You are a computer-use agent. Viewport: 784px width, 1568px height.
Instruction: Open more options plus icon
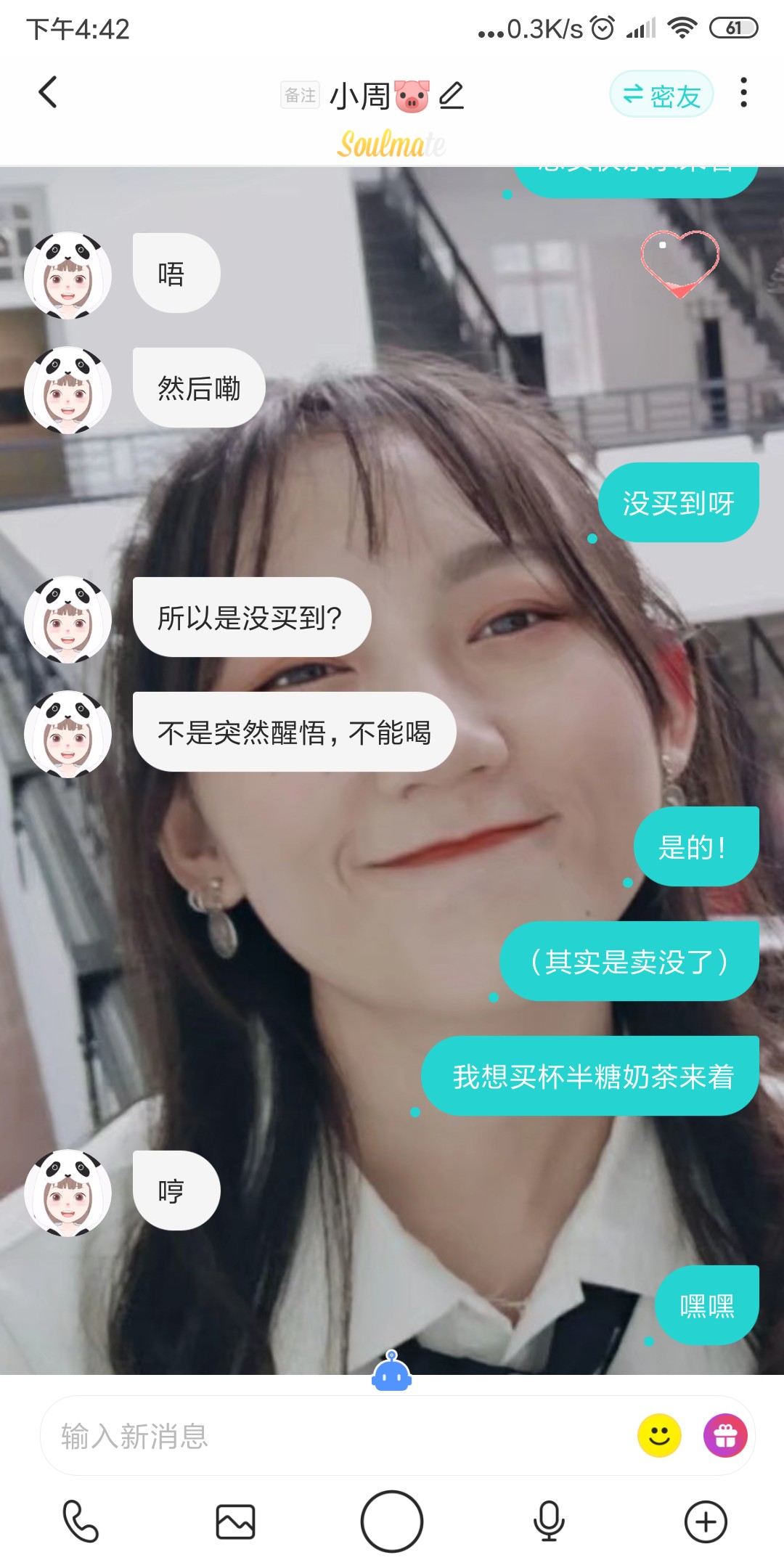[706, 1522]
